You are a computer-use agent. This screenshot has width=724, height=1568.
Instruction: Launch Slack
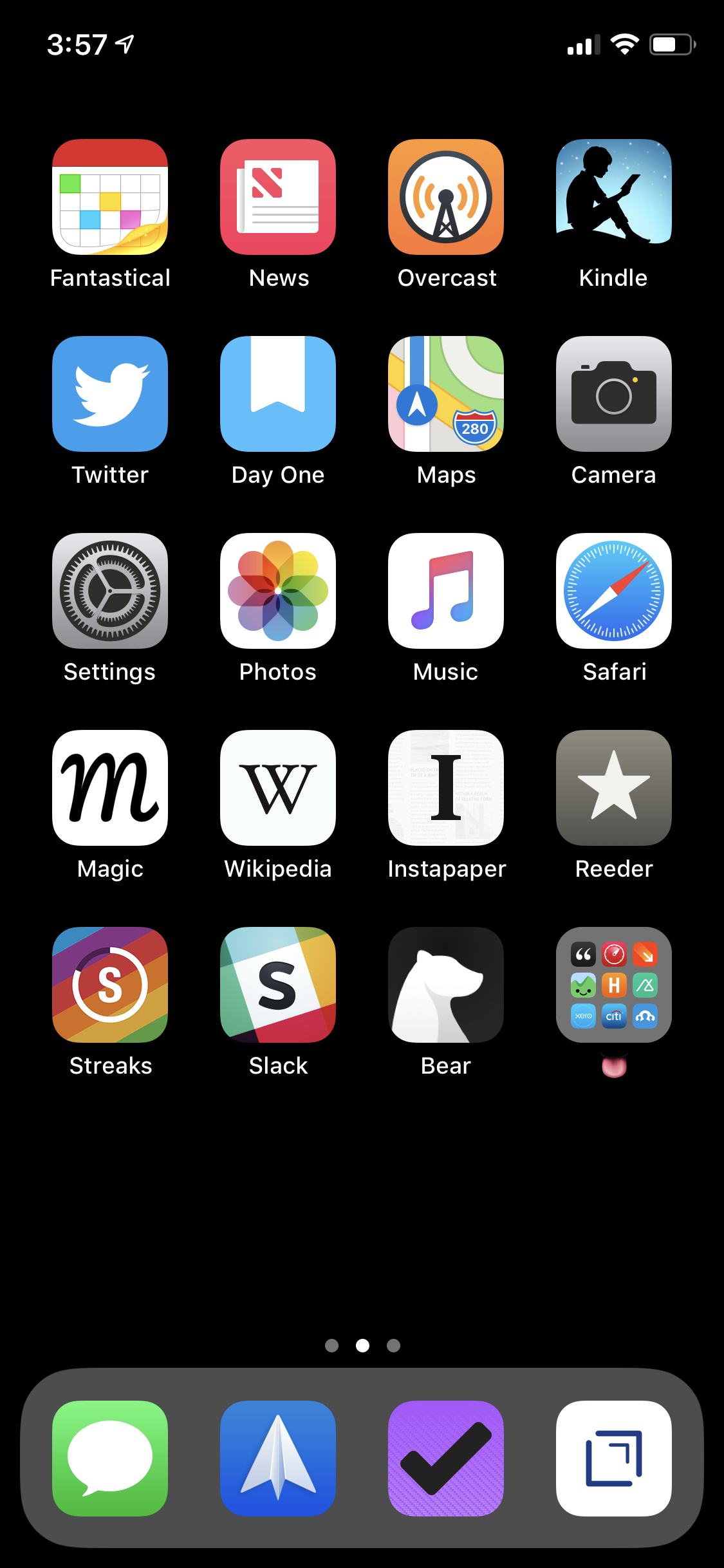[278, 985]
